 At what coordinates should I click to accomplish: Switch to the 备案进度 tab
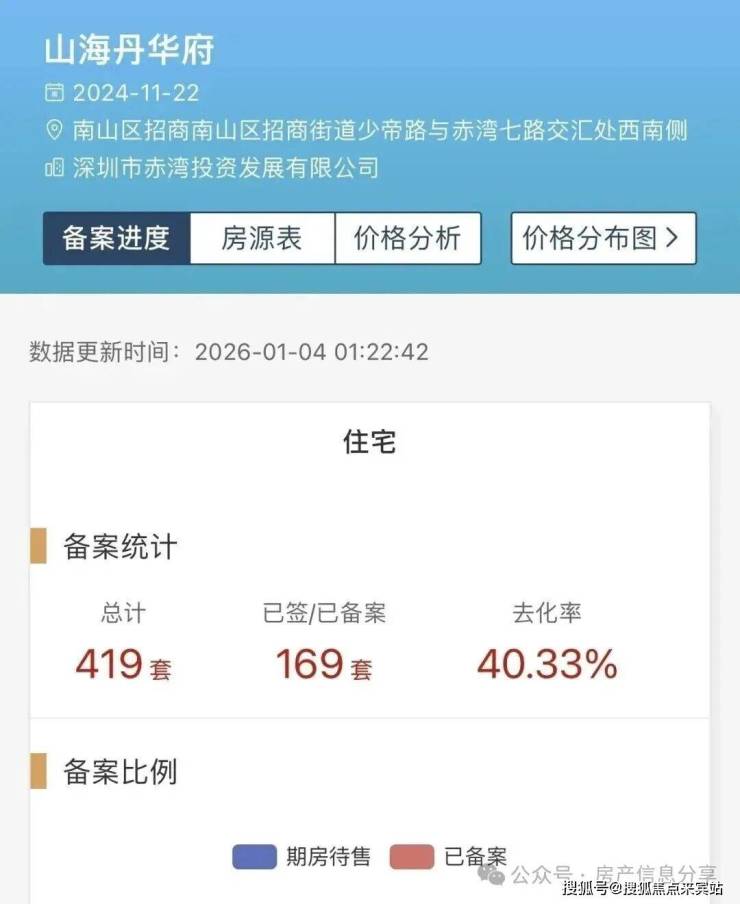(x=116, y=238)
